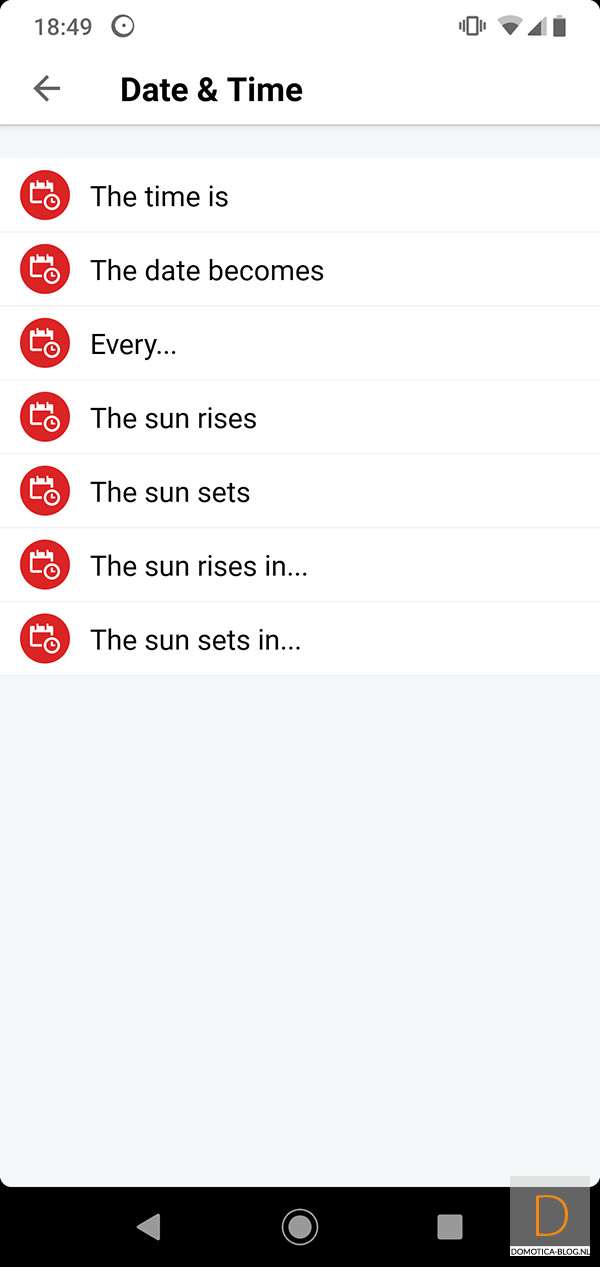600x1267 pixels.
Task: Select "The sun sets" option
Action: tap(170, 492)
